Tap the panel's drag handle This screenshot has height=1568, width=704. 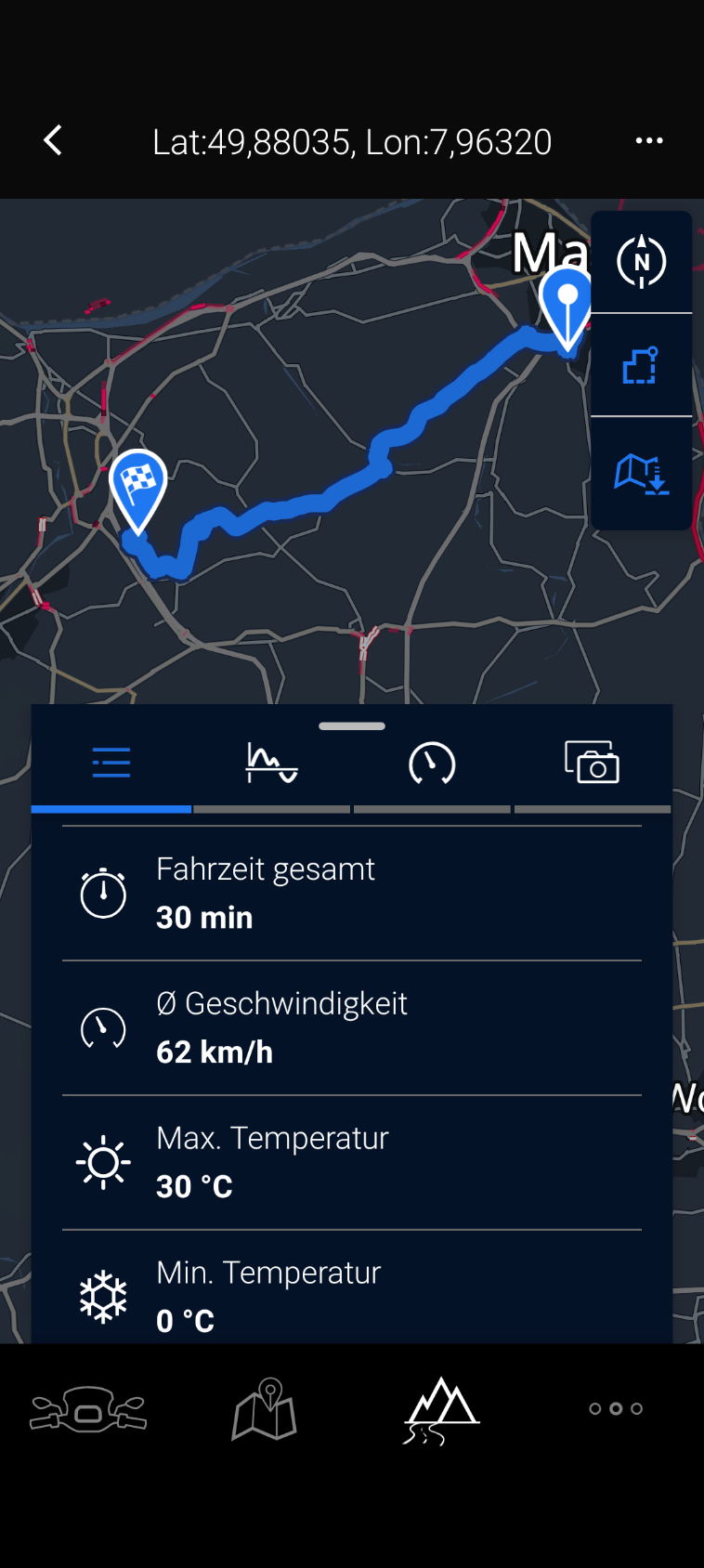(352, 726)
